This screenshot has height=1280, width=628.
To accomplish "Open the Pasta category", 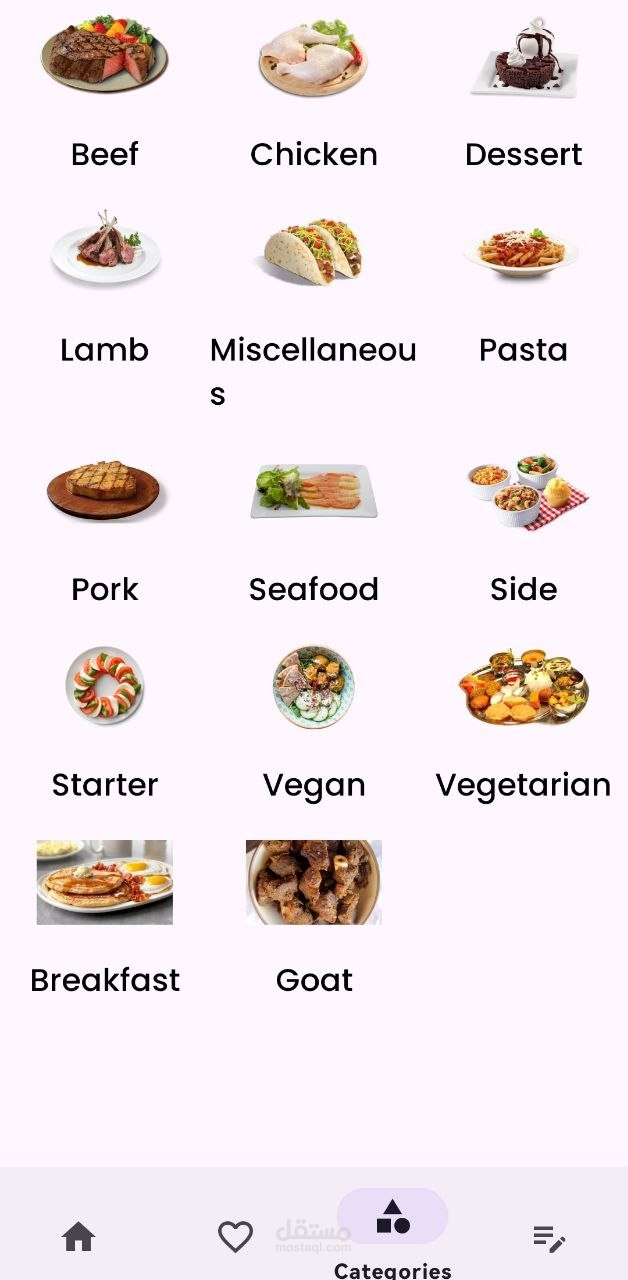I will tap(523, 250).
